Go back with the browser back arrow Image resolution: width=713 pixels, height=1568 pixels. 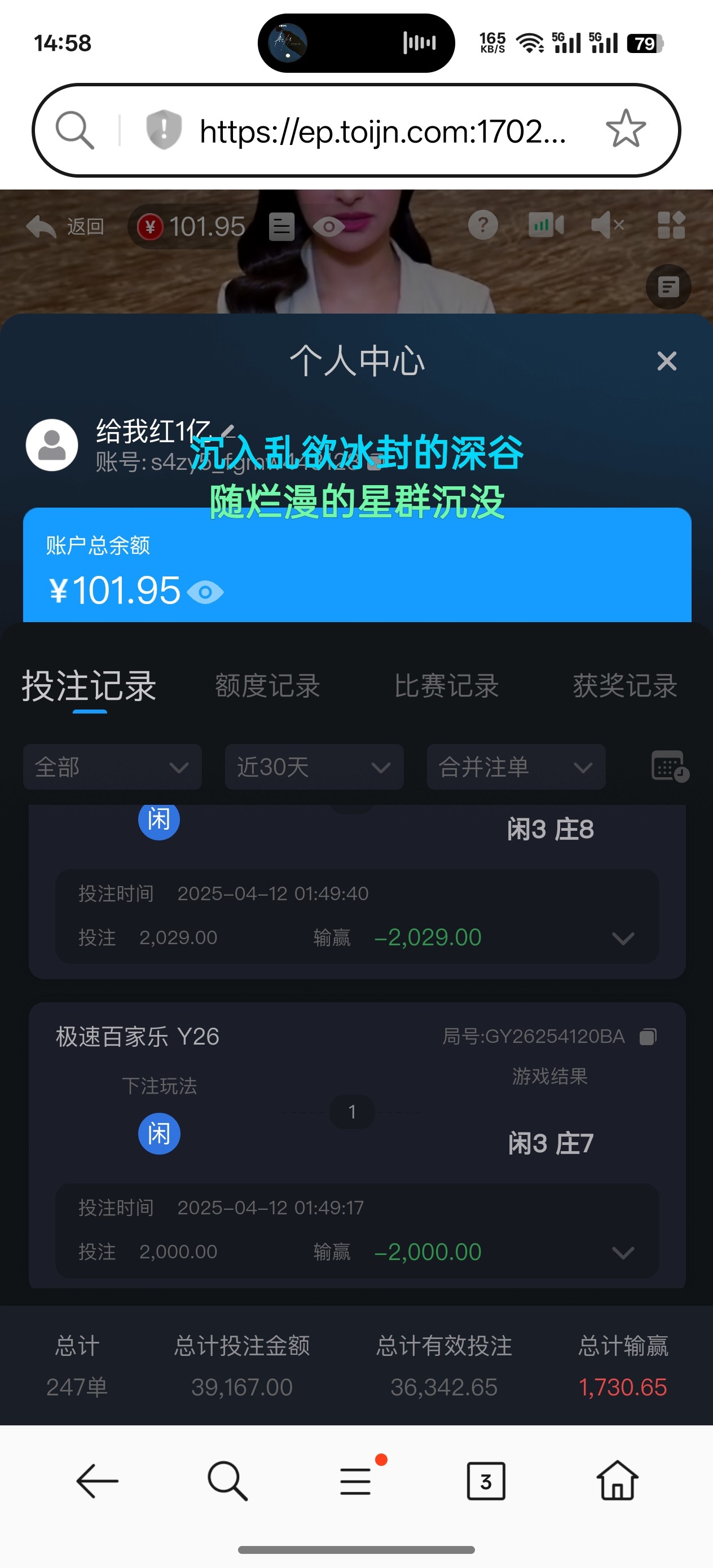[x=98, y=1481]
